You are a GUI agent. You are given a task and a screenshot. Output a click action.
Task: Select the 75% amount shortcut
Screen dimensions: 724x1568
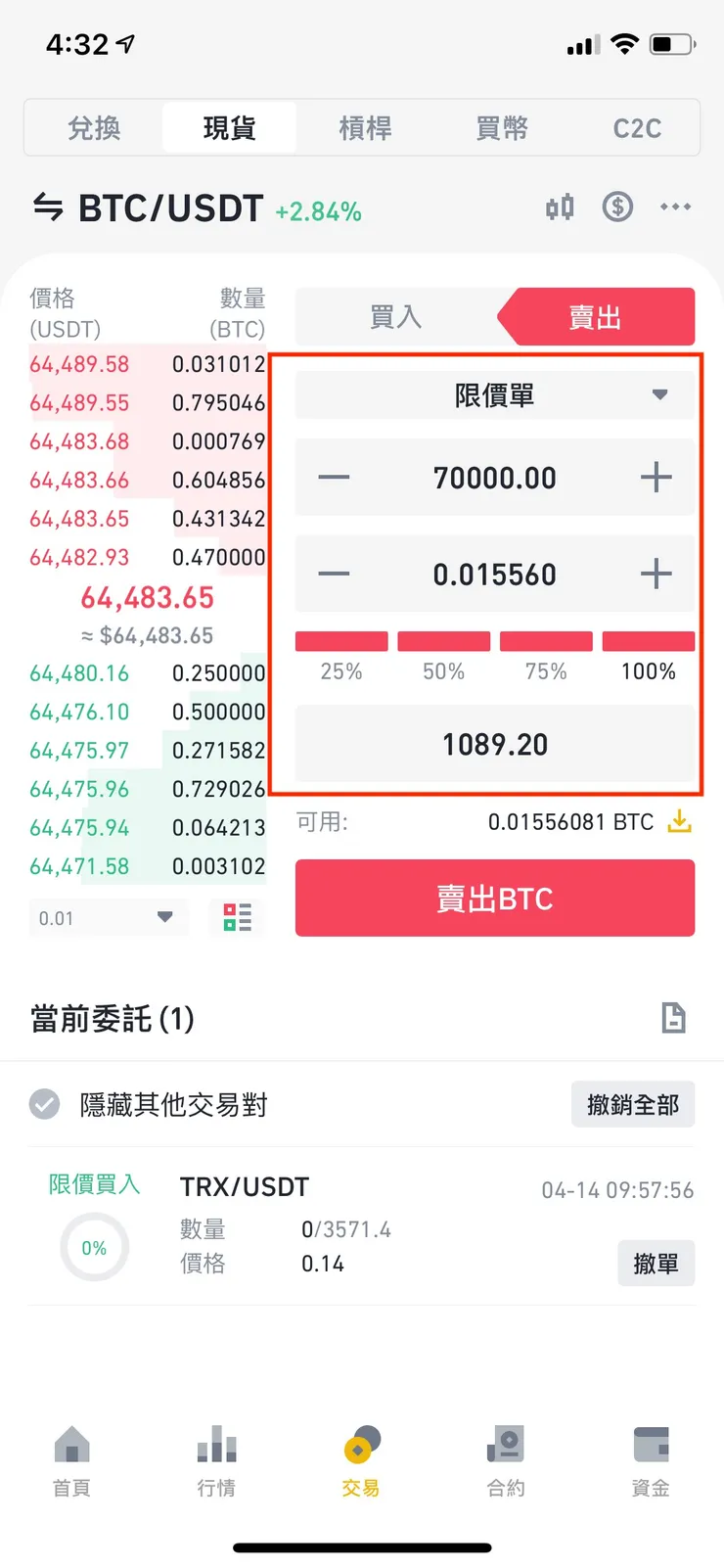(x=545, y=651)
